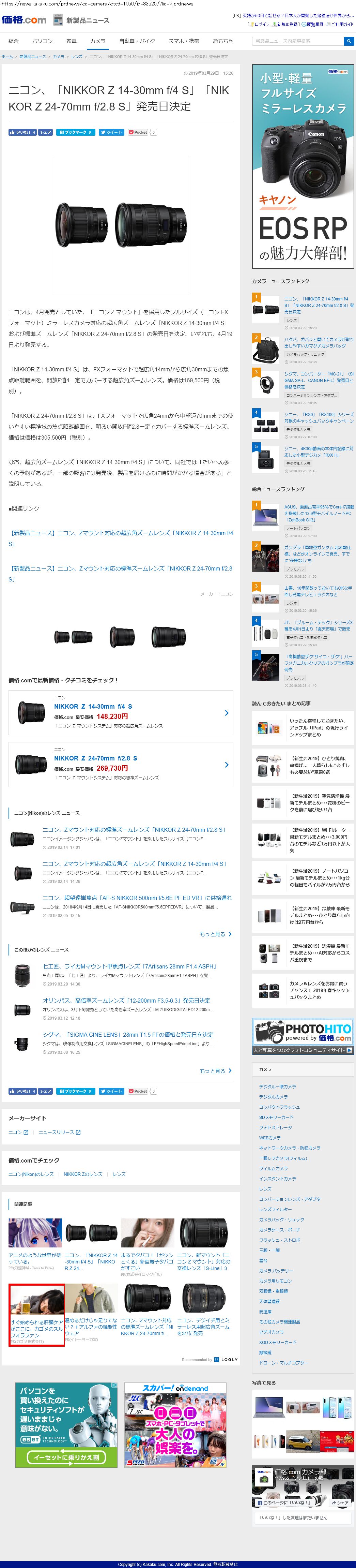The height and width of the screenshot is (1568, 356).
Task: Open the ニュースリリース maker link
Action: point(59,1132)
